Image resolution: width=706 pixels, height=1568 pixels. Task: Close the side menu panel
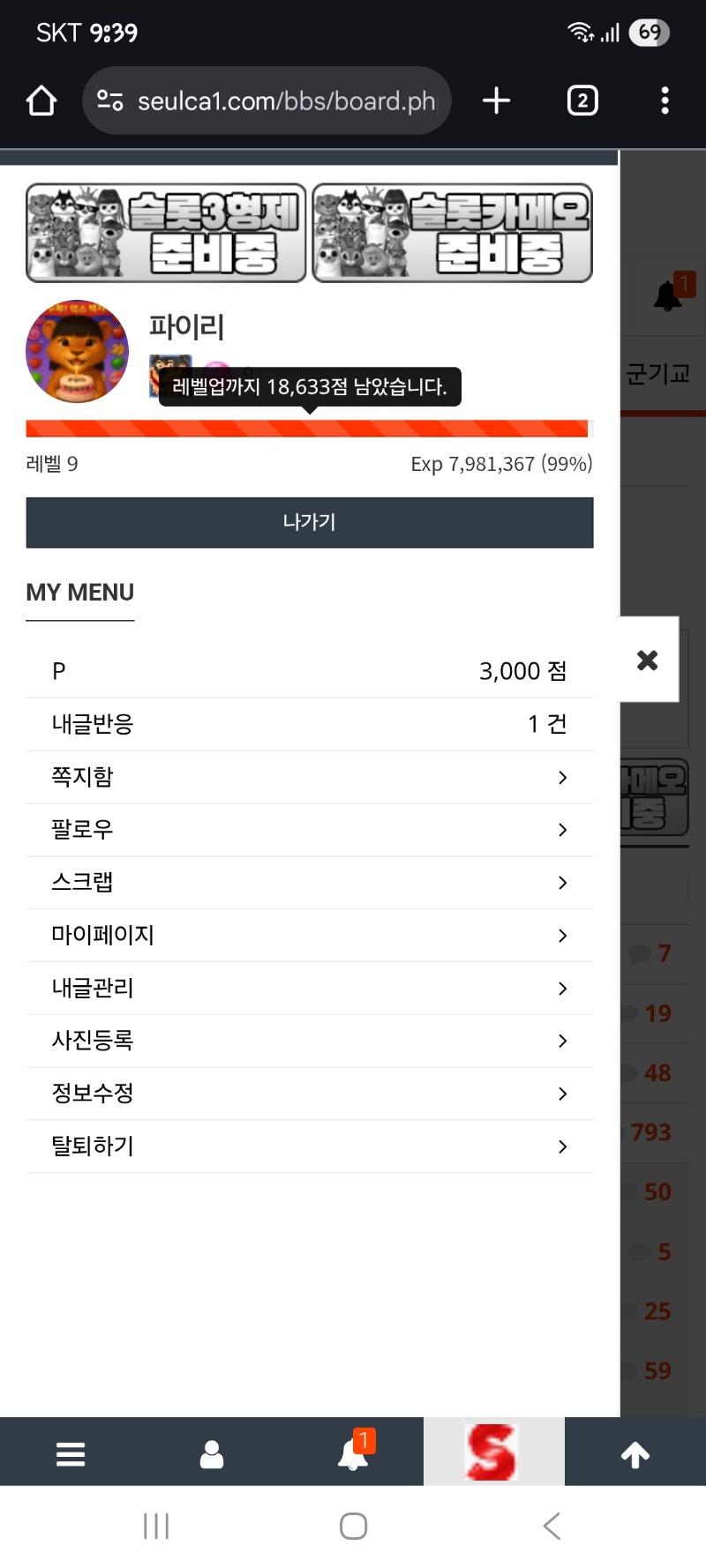click(648, 660)
